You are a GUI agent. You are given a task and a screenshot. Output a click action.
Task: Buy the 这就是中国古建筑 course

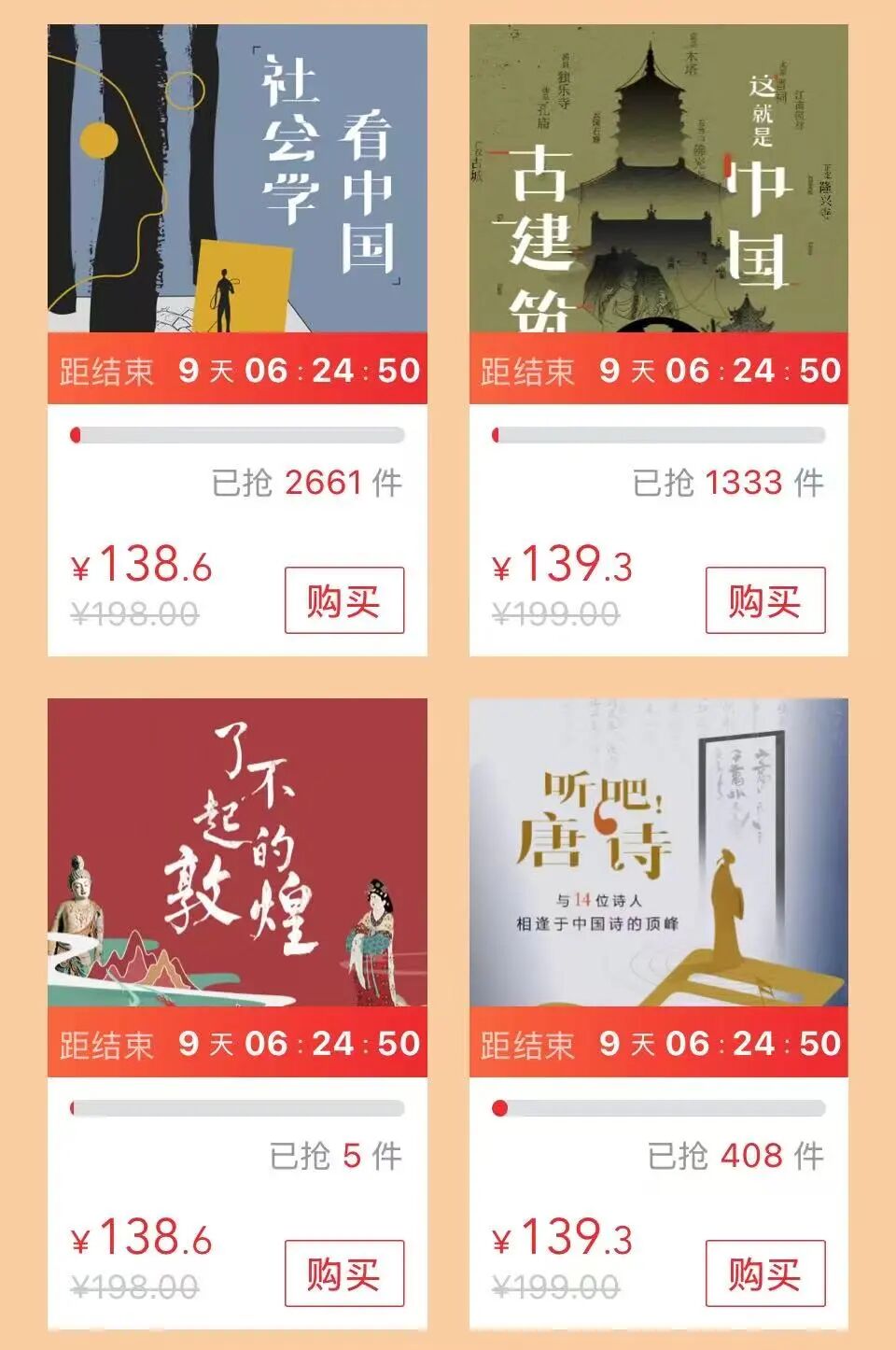coord(765,600)
